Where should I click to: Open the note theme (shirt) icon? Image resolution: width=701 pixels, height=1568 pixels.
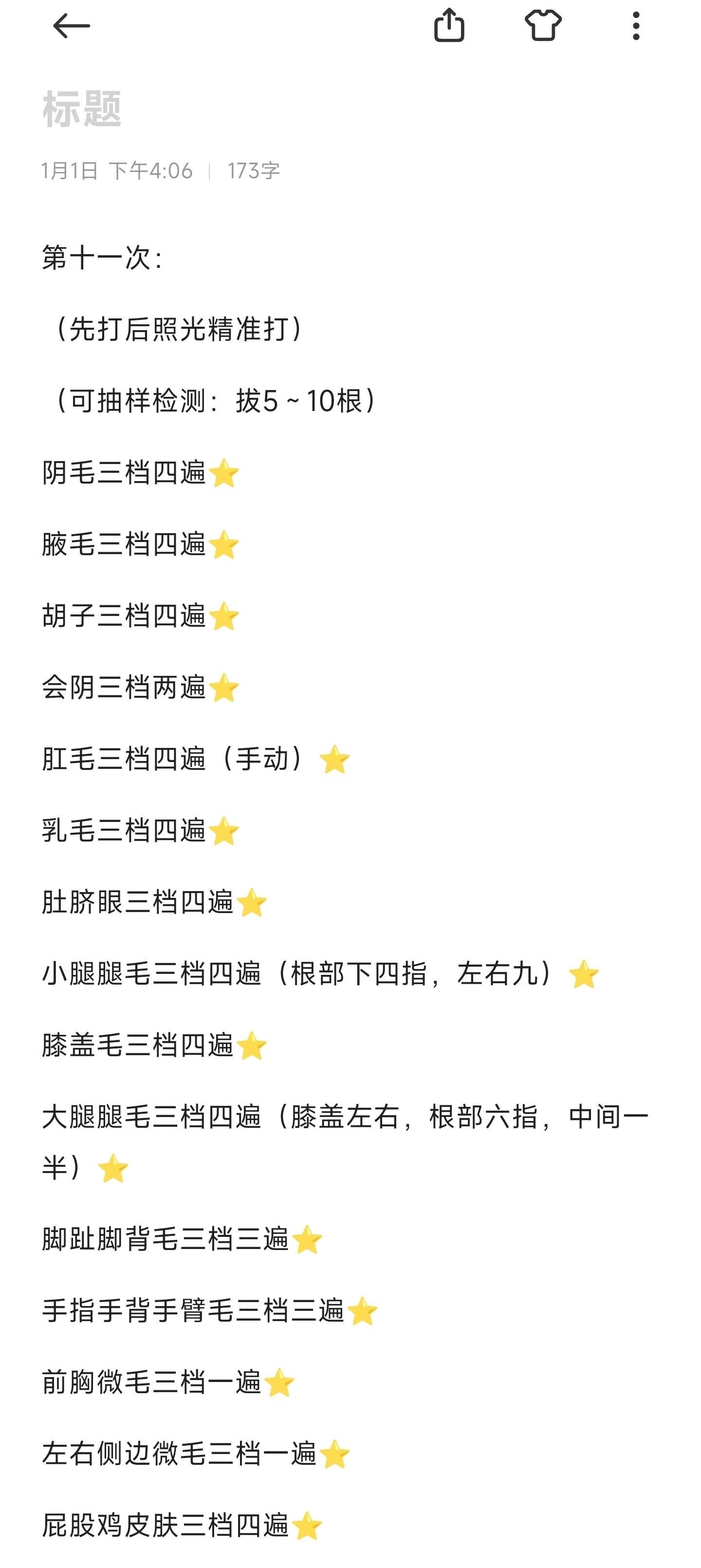543,25
